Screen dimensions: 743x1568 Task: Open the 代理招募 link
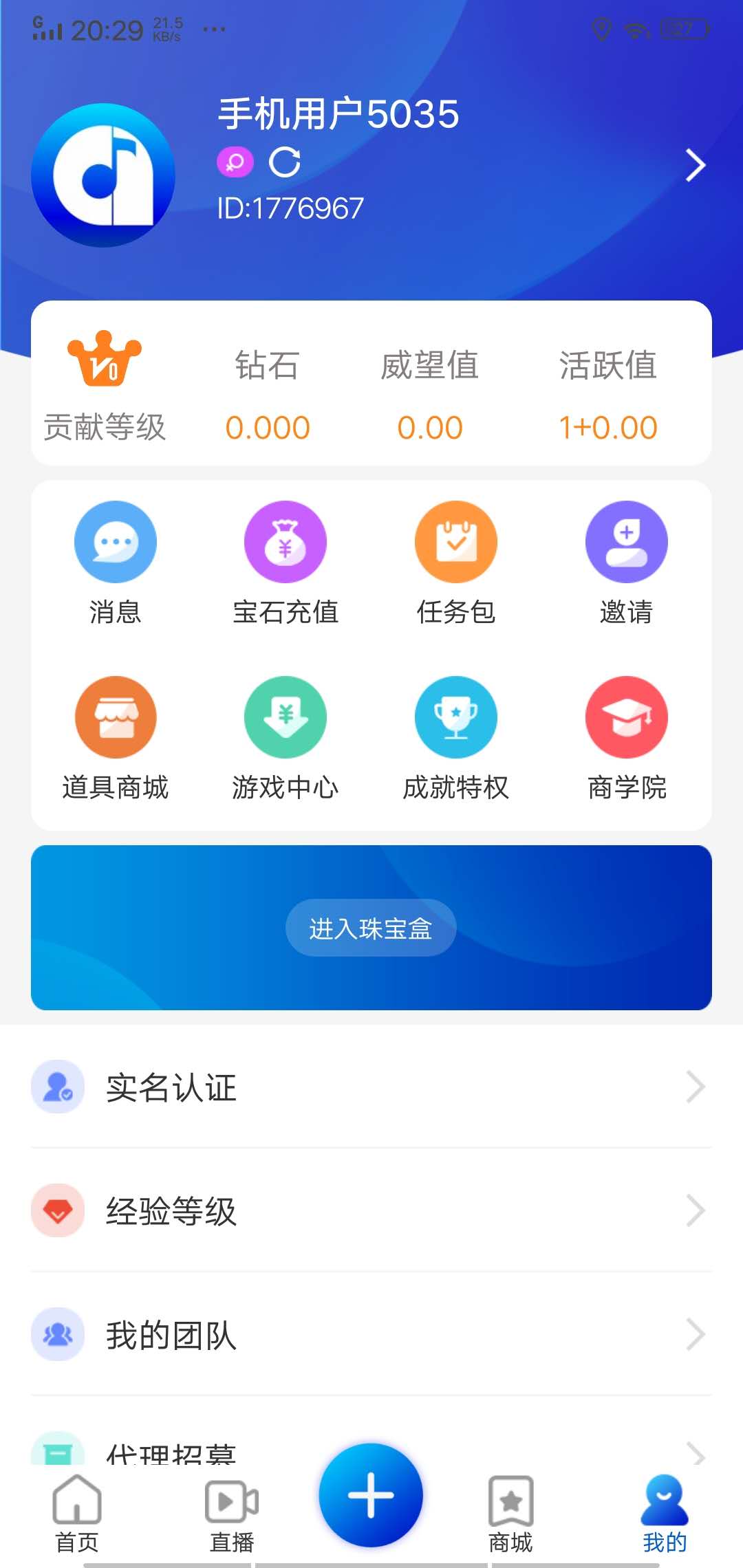(171, 1451)
